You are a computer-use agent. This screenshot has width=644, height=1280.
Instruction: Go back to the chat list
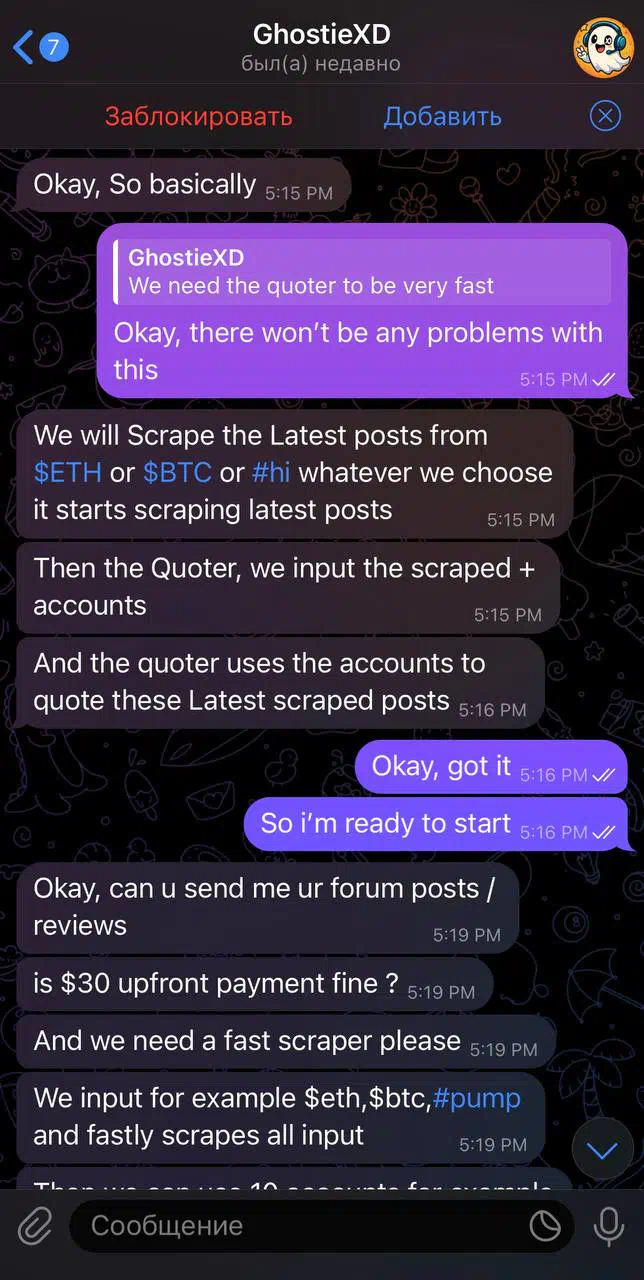click(40, 46)
